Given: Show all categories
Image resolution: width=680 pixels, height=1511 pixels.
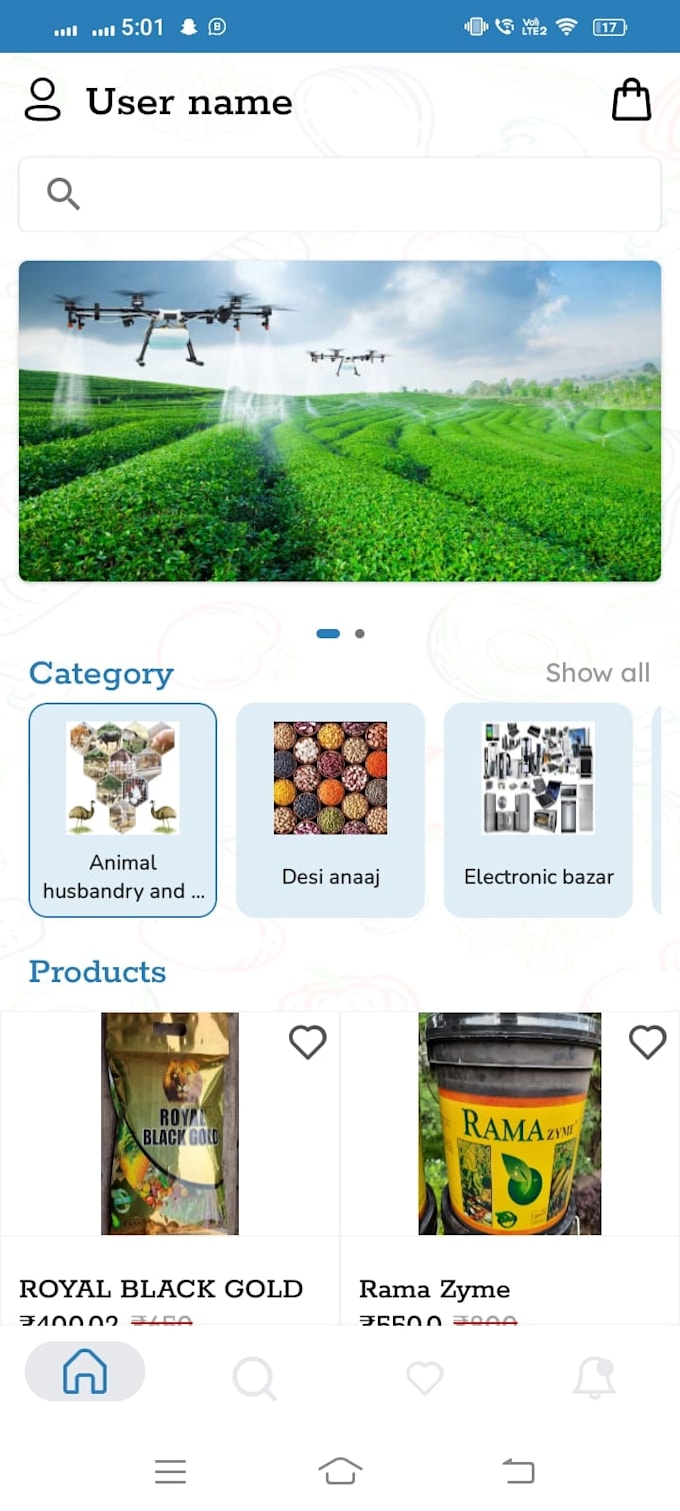Looking at the screenshot, I should pyautogui.click(x=597, y=673).
